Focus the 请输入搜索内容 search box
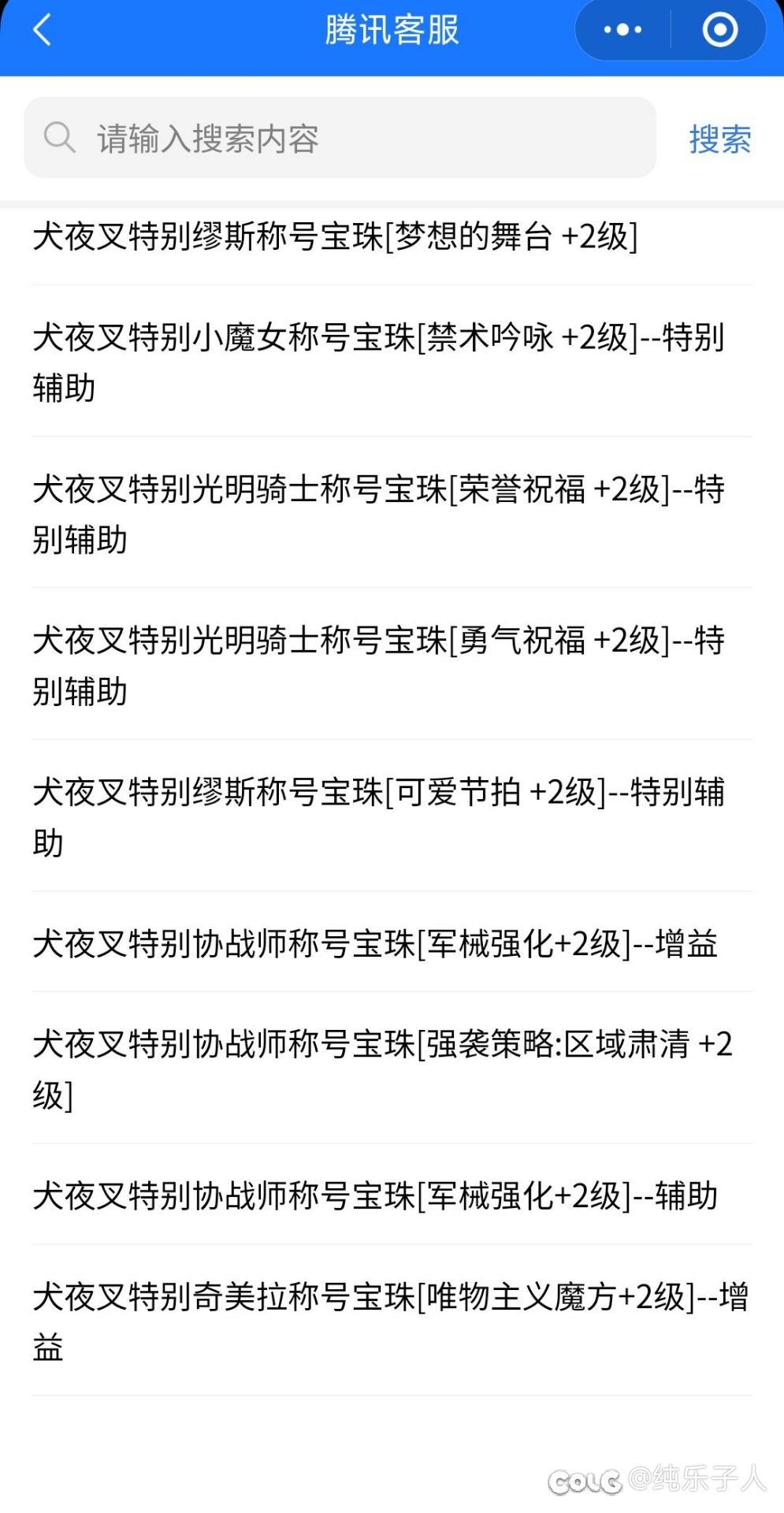Image resolution: width=784 pixels, height=1513 pixels. coord(340,138)
